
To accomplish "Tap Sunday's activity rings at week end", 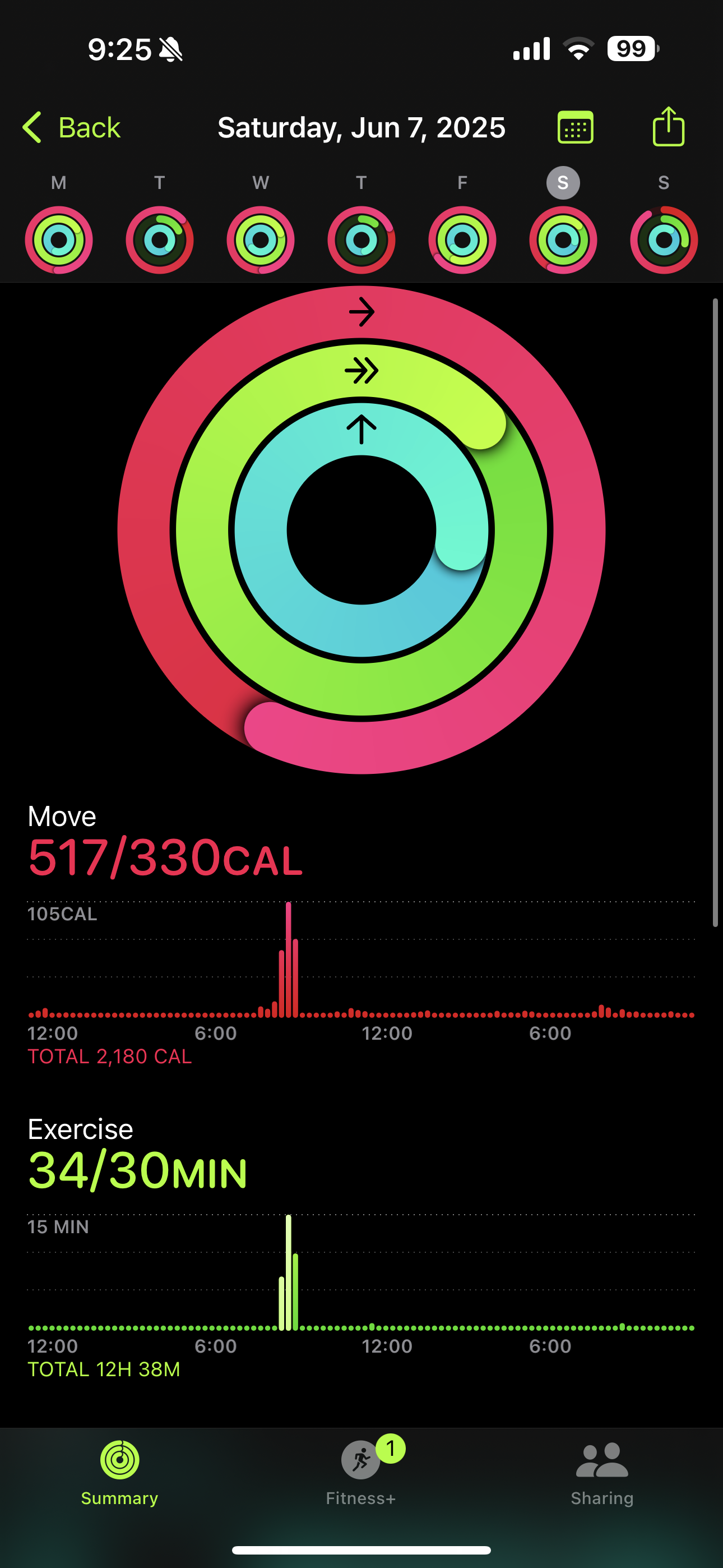I will (664, 240).
